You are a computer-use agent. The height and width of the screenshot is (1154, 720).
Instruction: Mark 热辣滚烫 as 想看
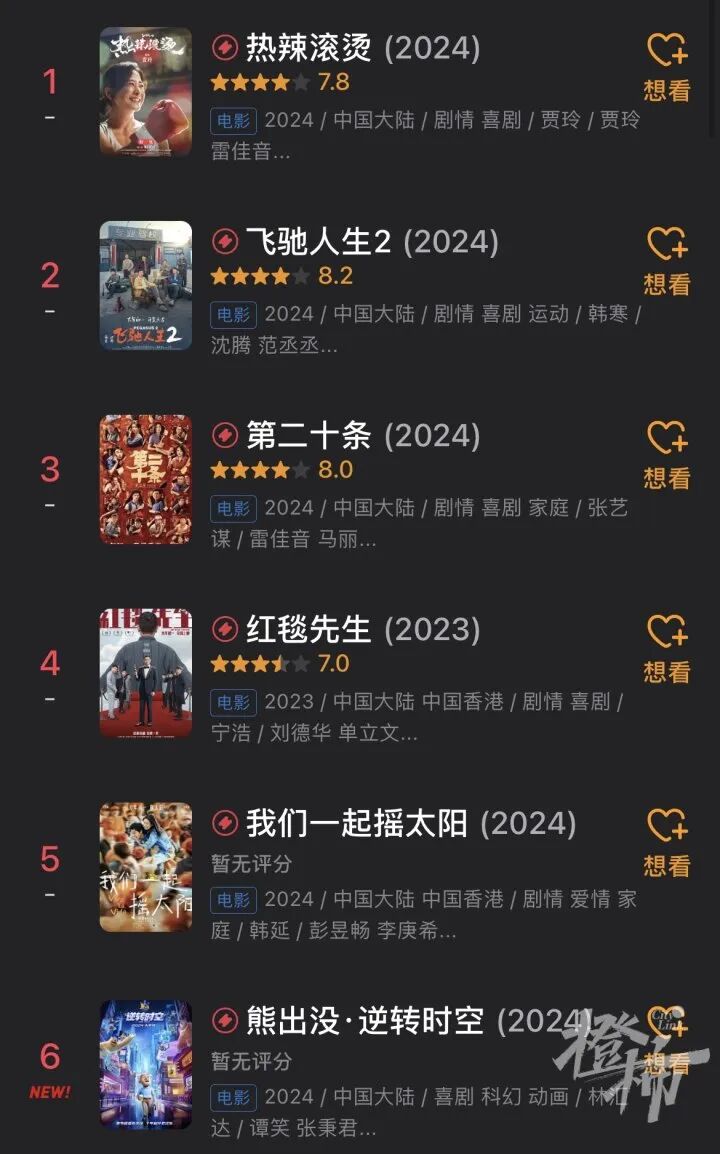point(667,68)
